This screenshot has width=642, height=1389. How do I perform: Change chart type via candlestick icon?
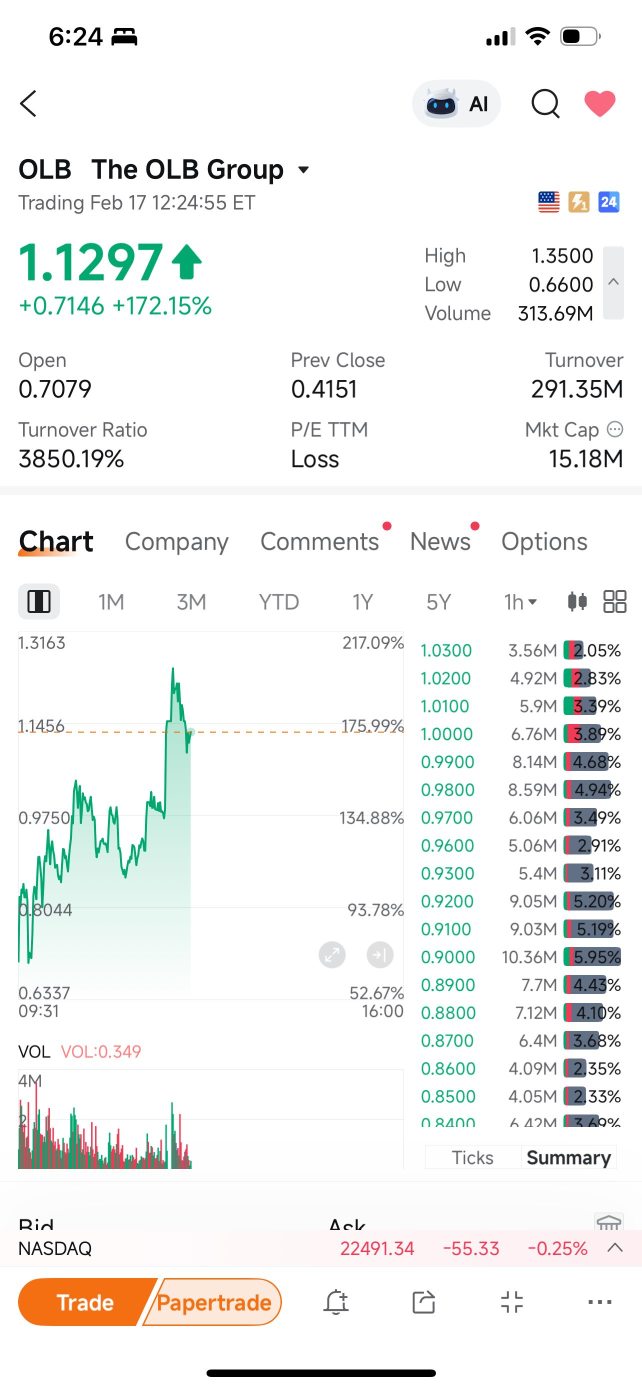coord(577,602)
